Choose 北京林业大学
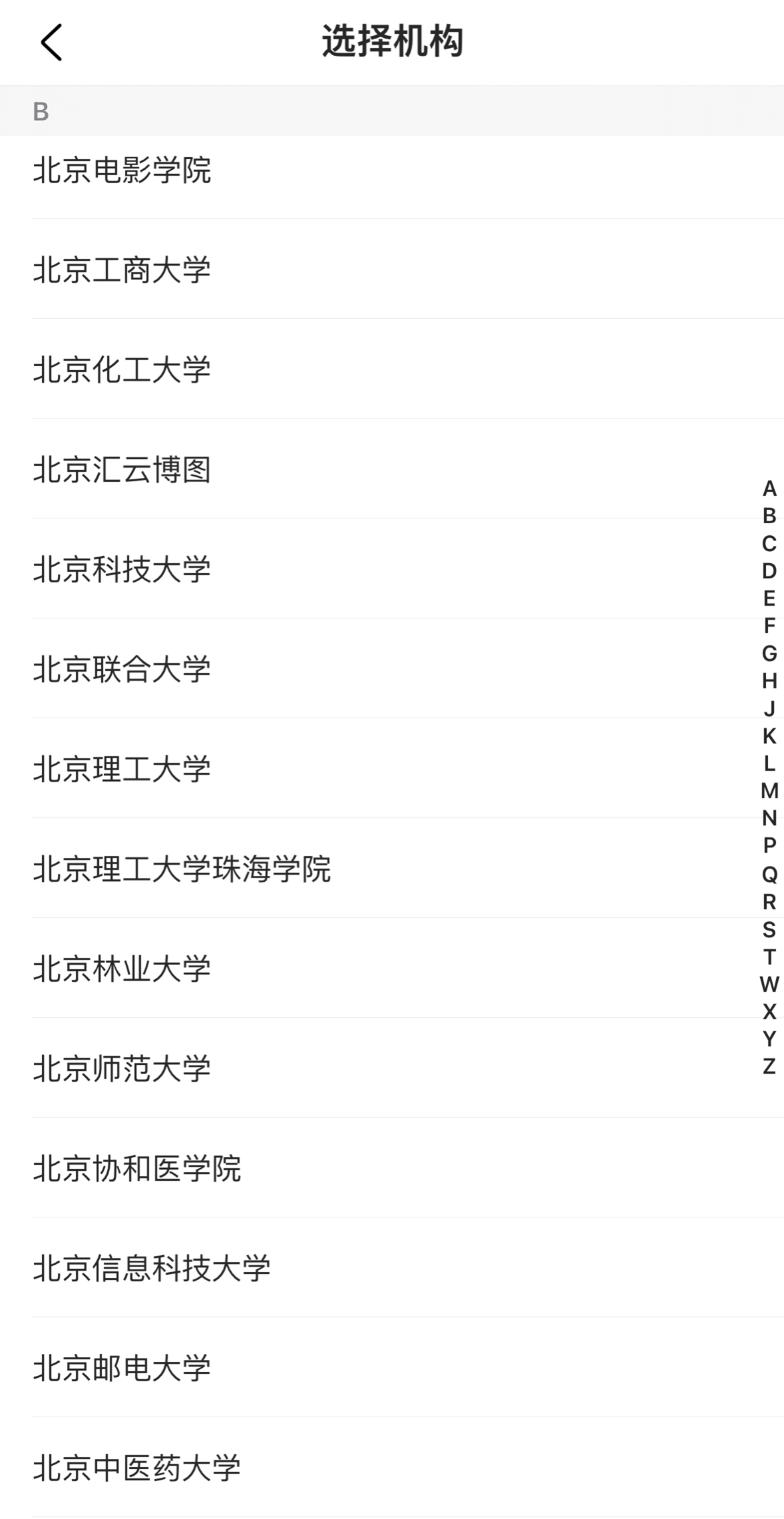The height and width of the screenshot is (1519, 784). pos(122,969)
